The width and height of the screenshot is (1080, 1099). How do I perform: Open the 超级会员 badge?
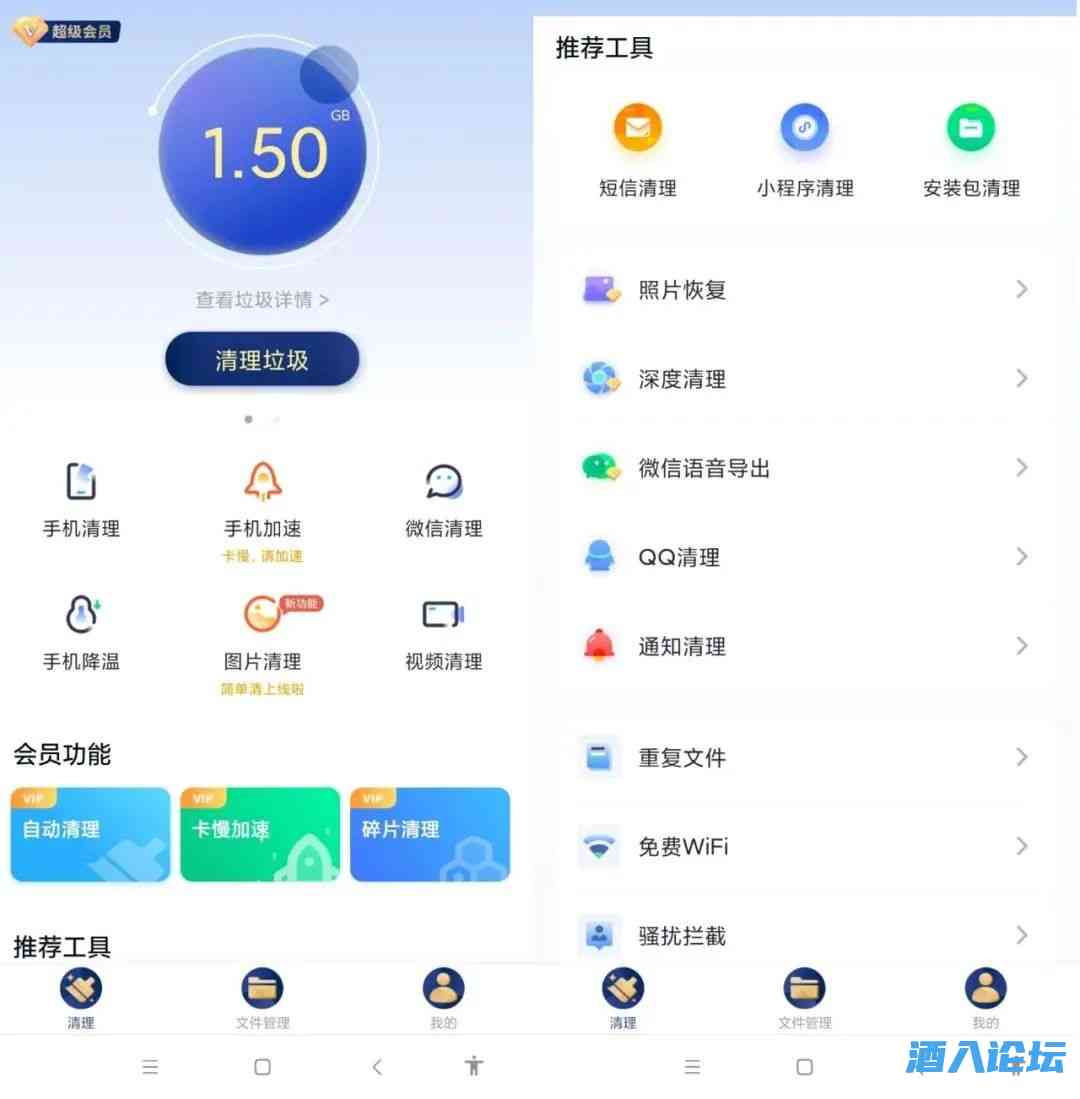coord(66,31)
